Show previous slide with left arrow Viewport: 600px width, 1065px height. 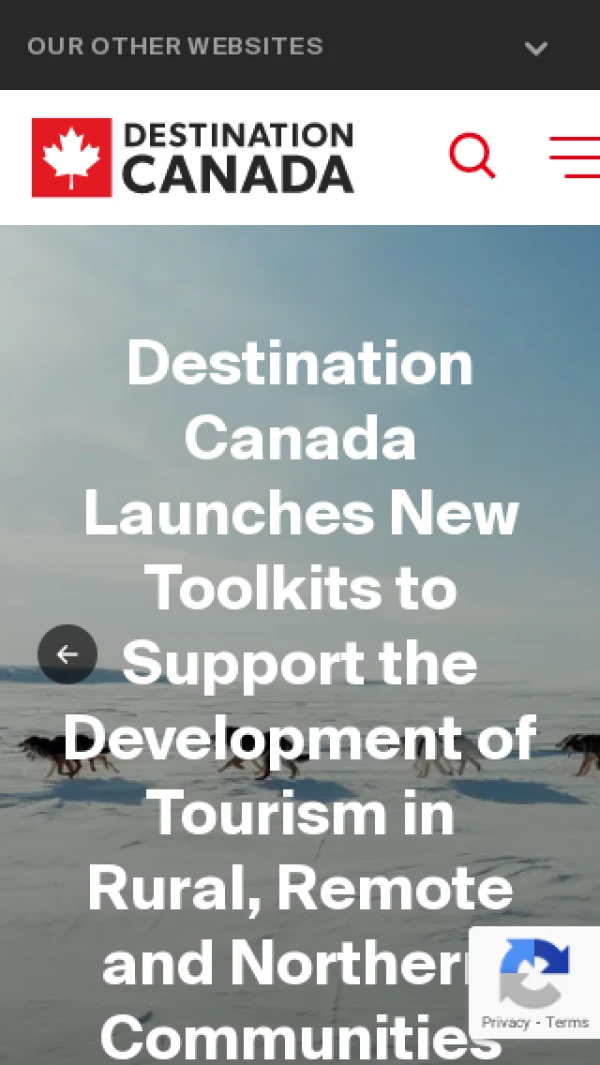pyautogui.click(x=67, y=654)
